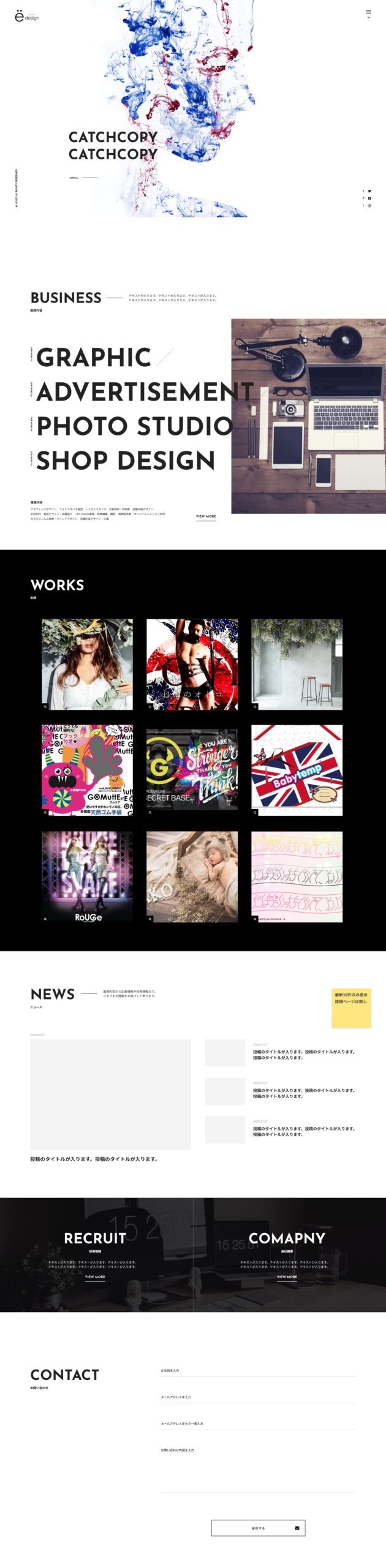Focus the お名前を入力 name field

click(x=257, y=1371)
